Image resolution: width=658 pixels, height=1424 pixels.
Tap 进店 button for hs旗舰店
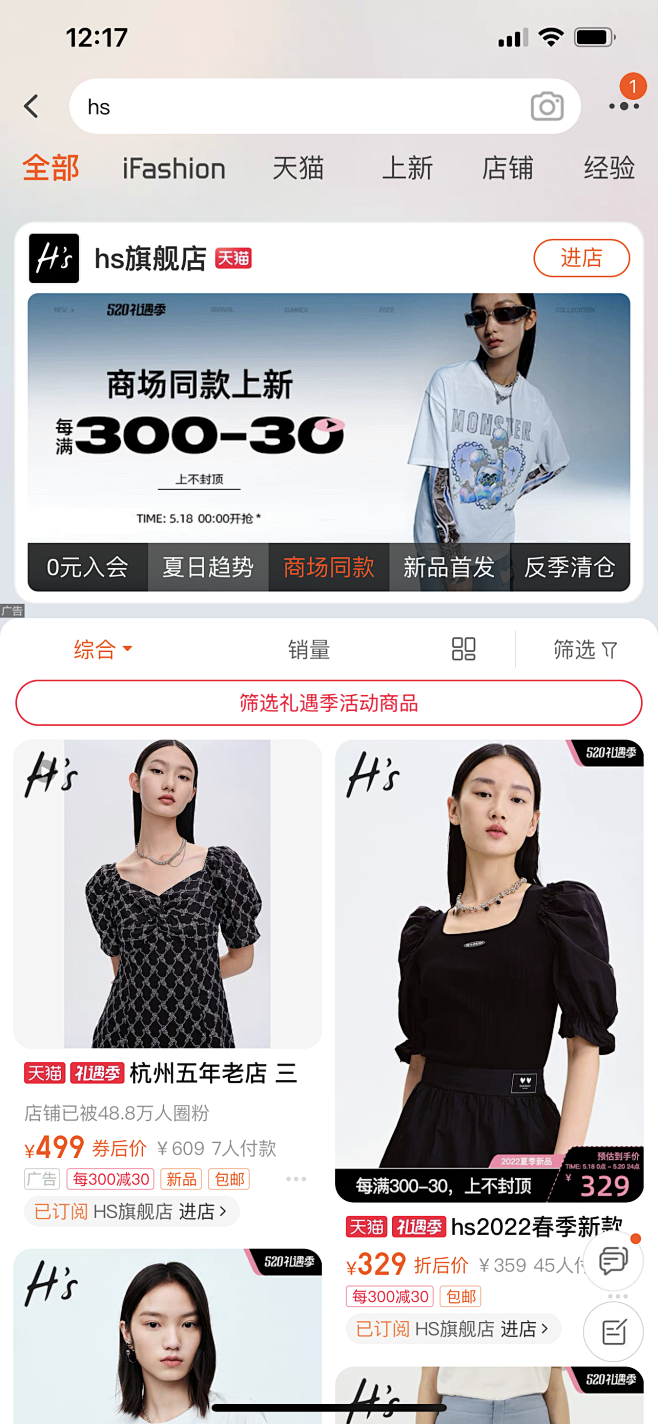581,258
